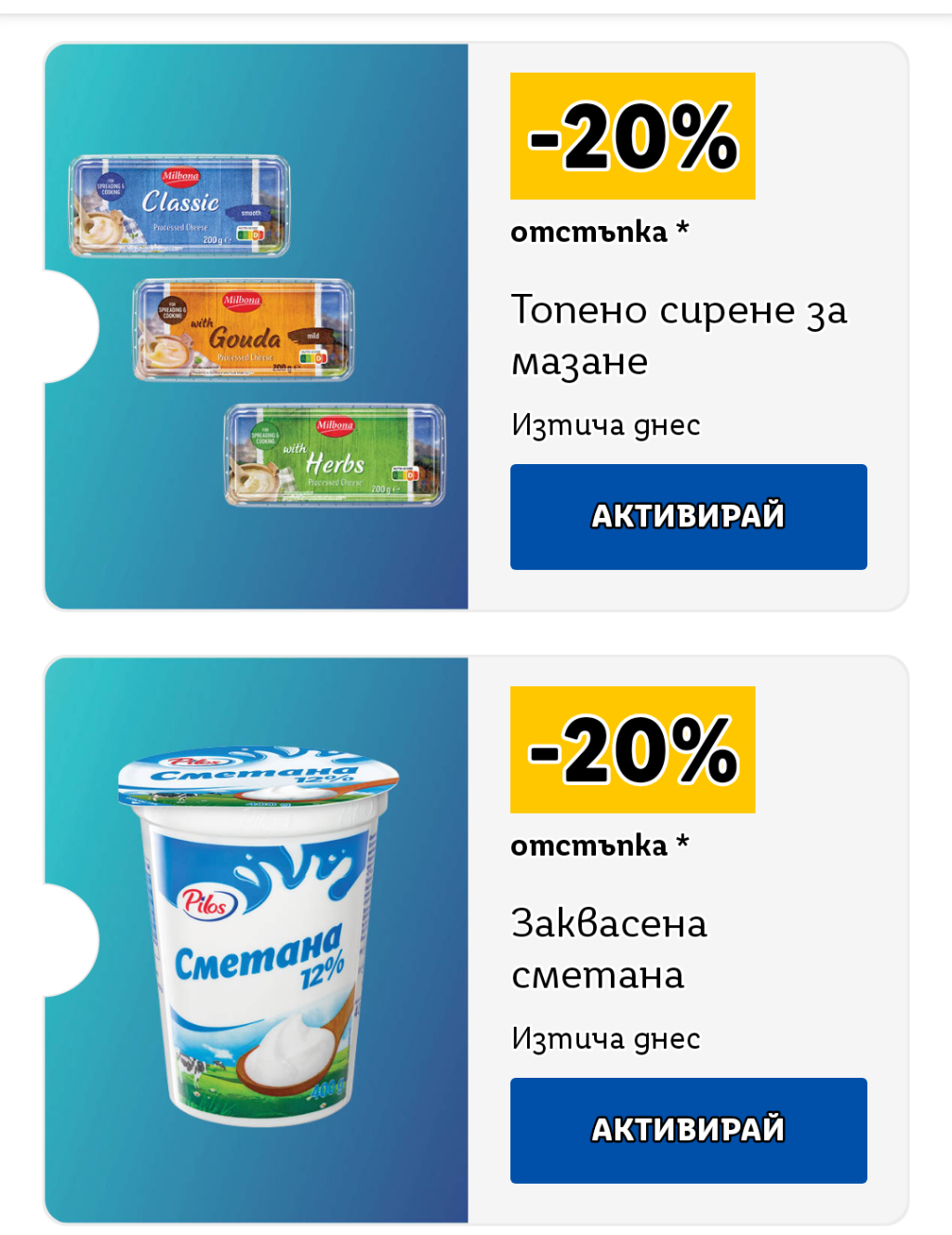Activate the Заквасена сметана coupon

tap(688, 1130)
